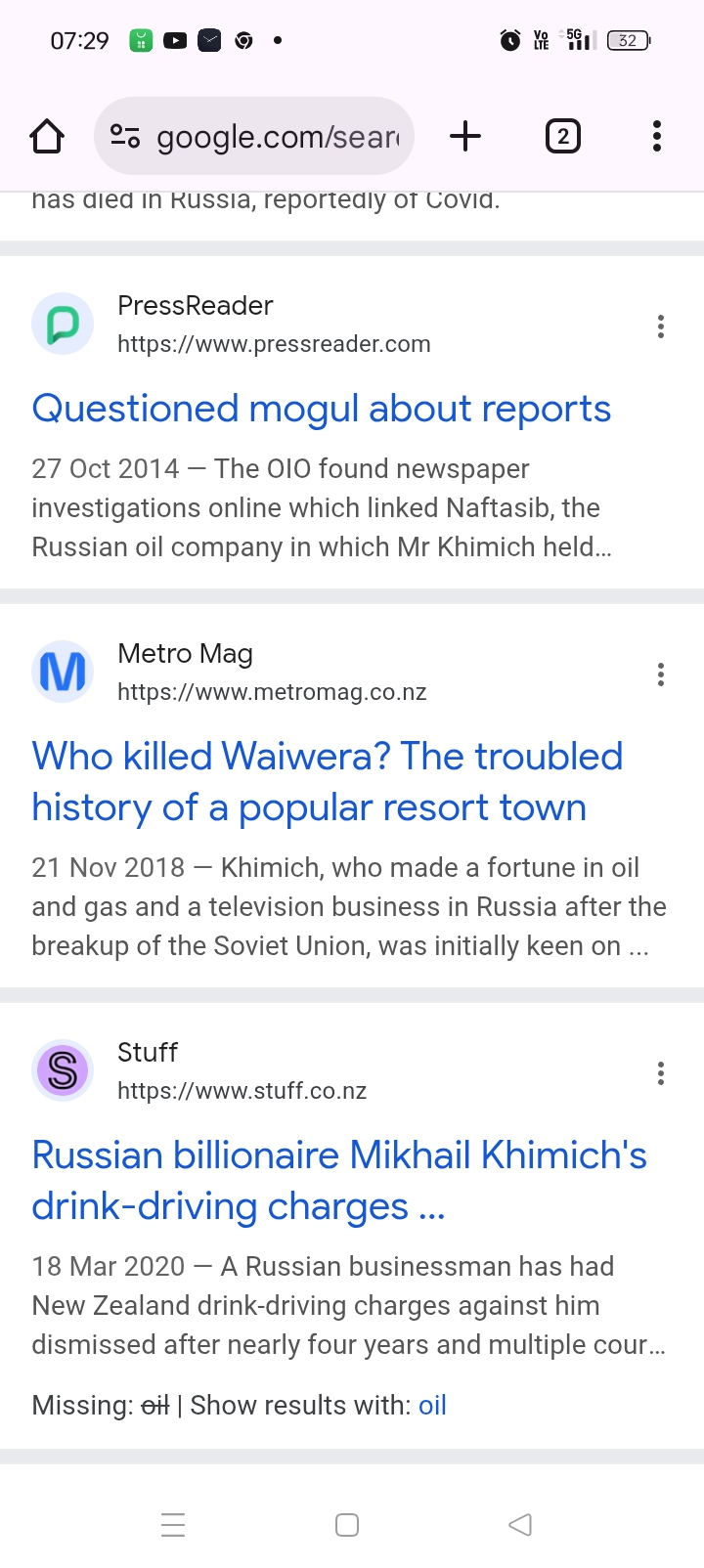Open more options for the Metro Mag result

661,675
